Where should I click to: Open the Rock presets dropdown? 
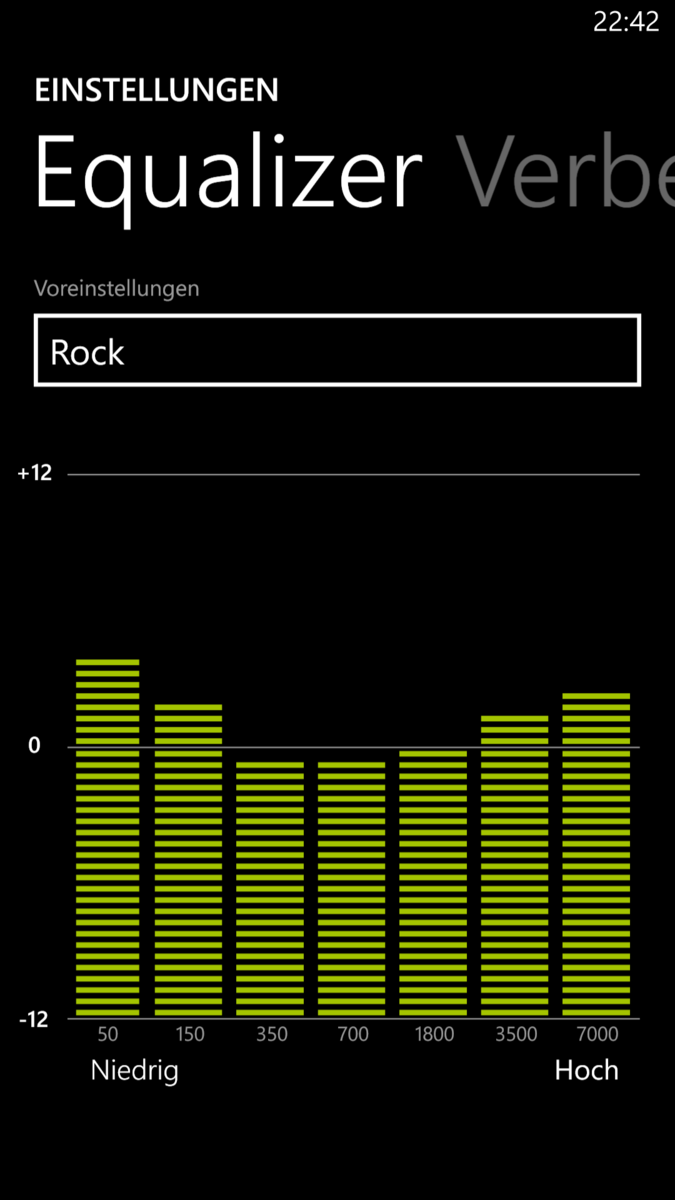(x=337, y=350)
